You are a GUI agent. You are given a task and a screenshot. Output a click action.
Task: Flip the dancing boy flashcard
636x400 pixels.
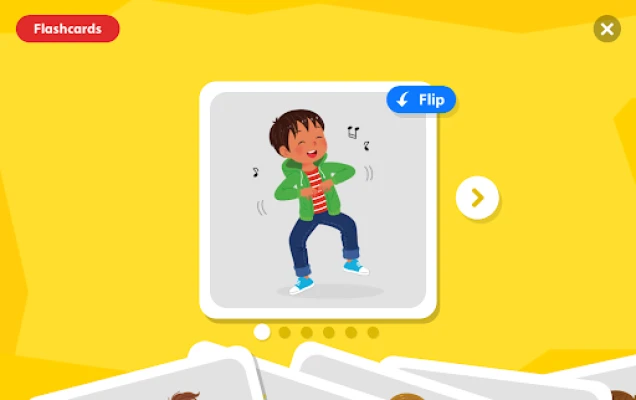click(x=421, y=99)
